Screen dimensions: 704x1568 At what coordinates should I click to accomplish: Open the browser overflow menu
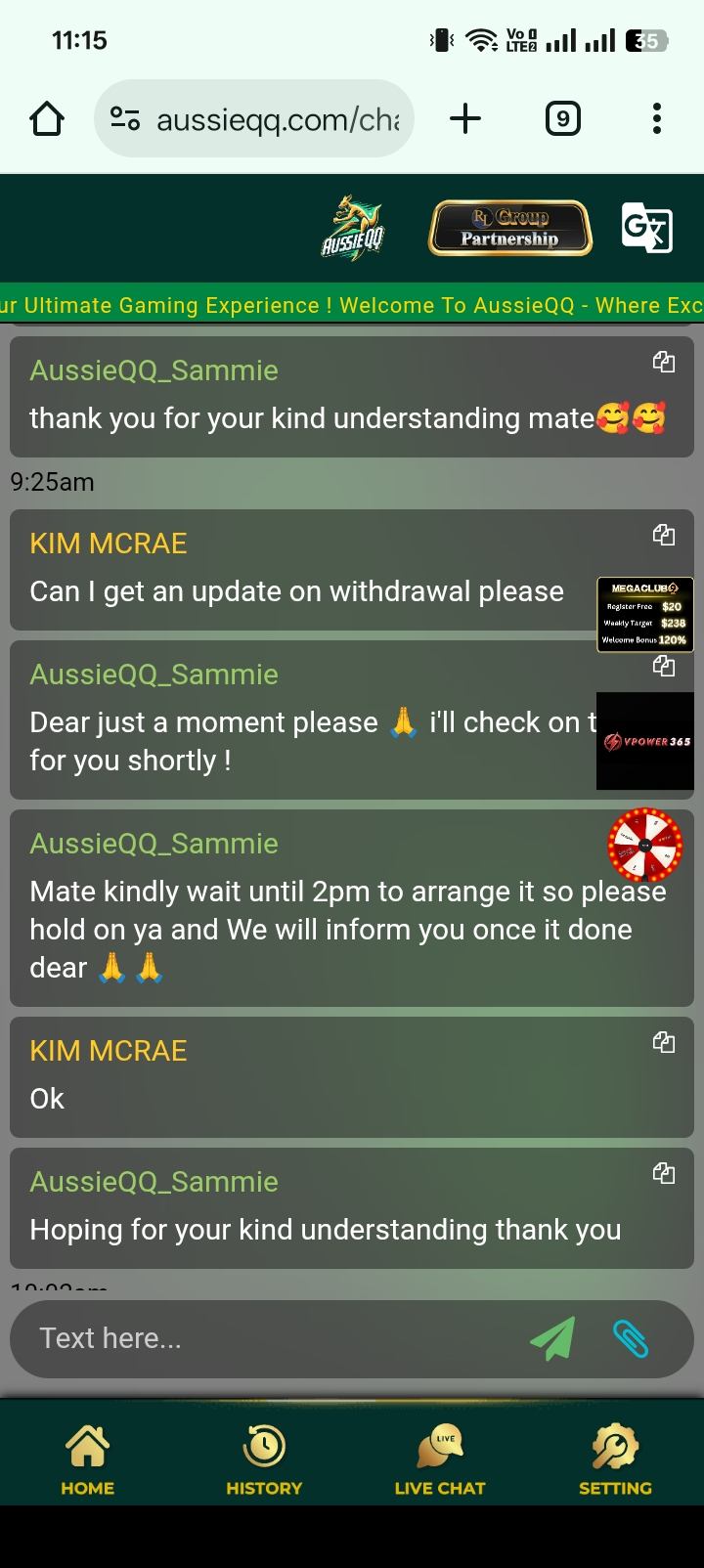(x=656, y=119)
